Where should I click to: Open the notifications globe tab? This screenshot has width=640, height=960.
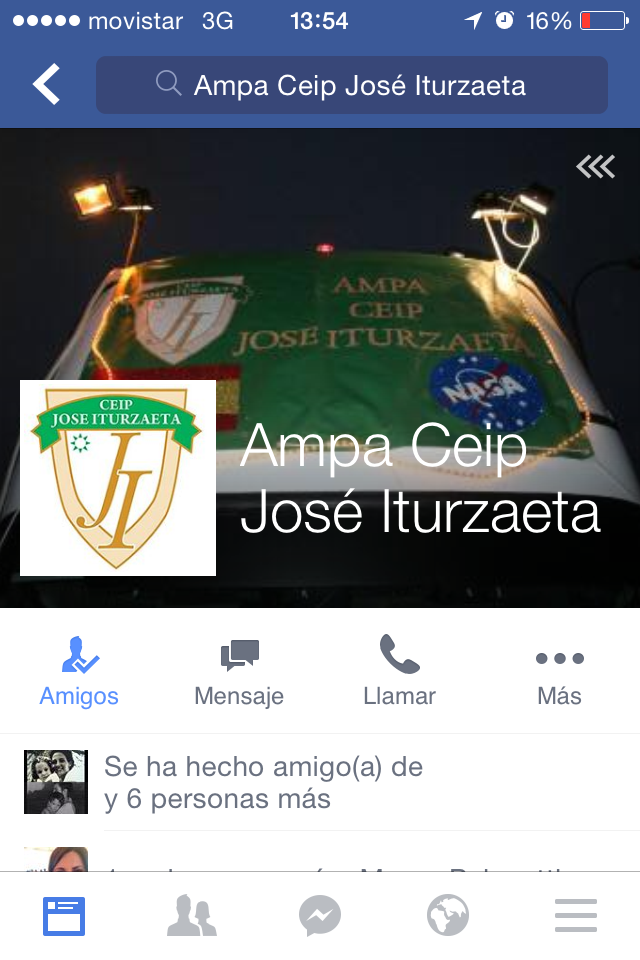point(447,916)
